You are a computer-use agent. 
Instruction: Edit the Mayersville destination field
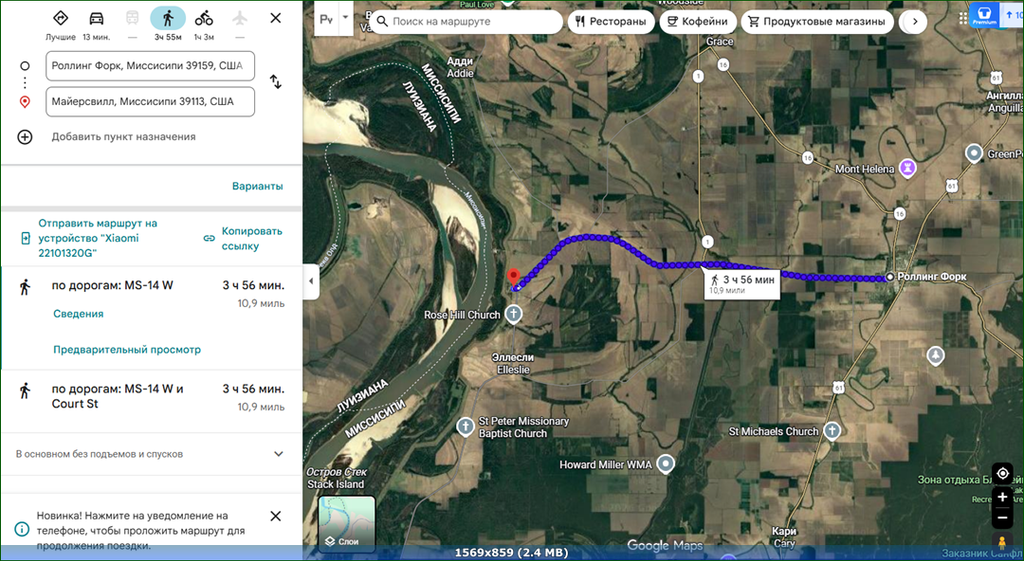(x=150, y=102)
